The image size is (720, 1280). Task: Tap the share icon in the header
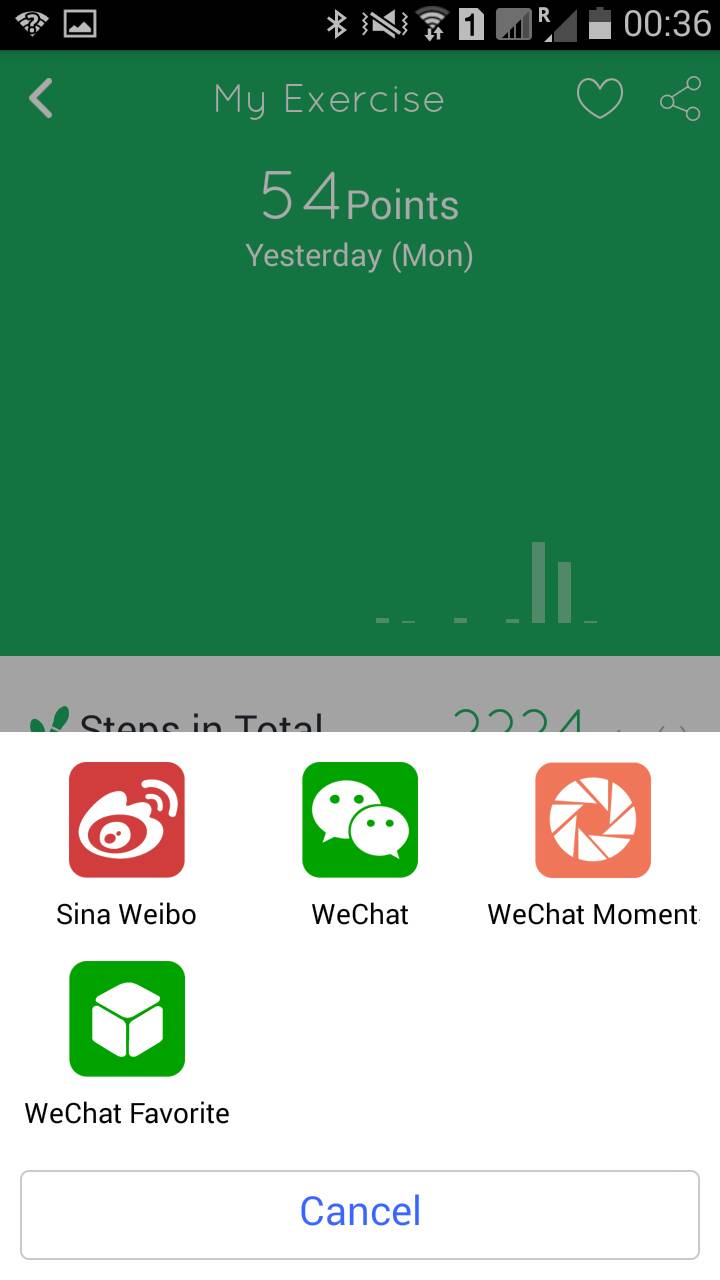click(680, 99)
